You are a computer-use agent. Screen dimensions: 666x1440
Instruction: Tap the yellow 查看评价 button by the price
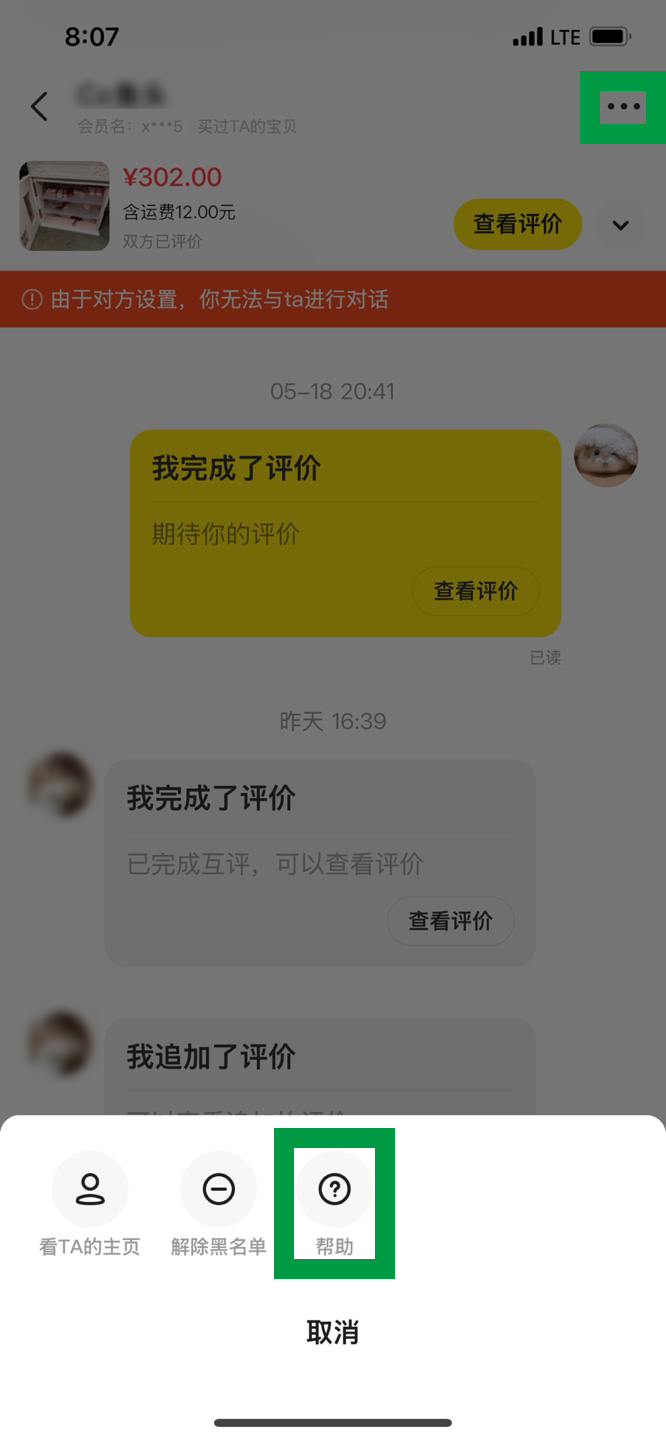(x=517, y=224)
